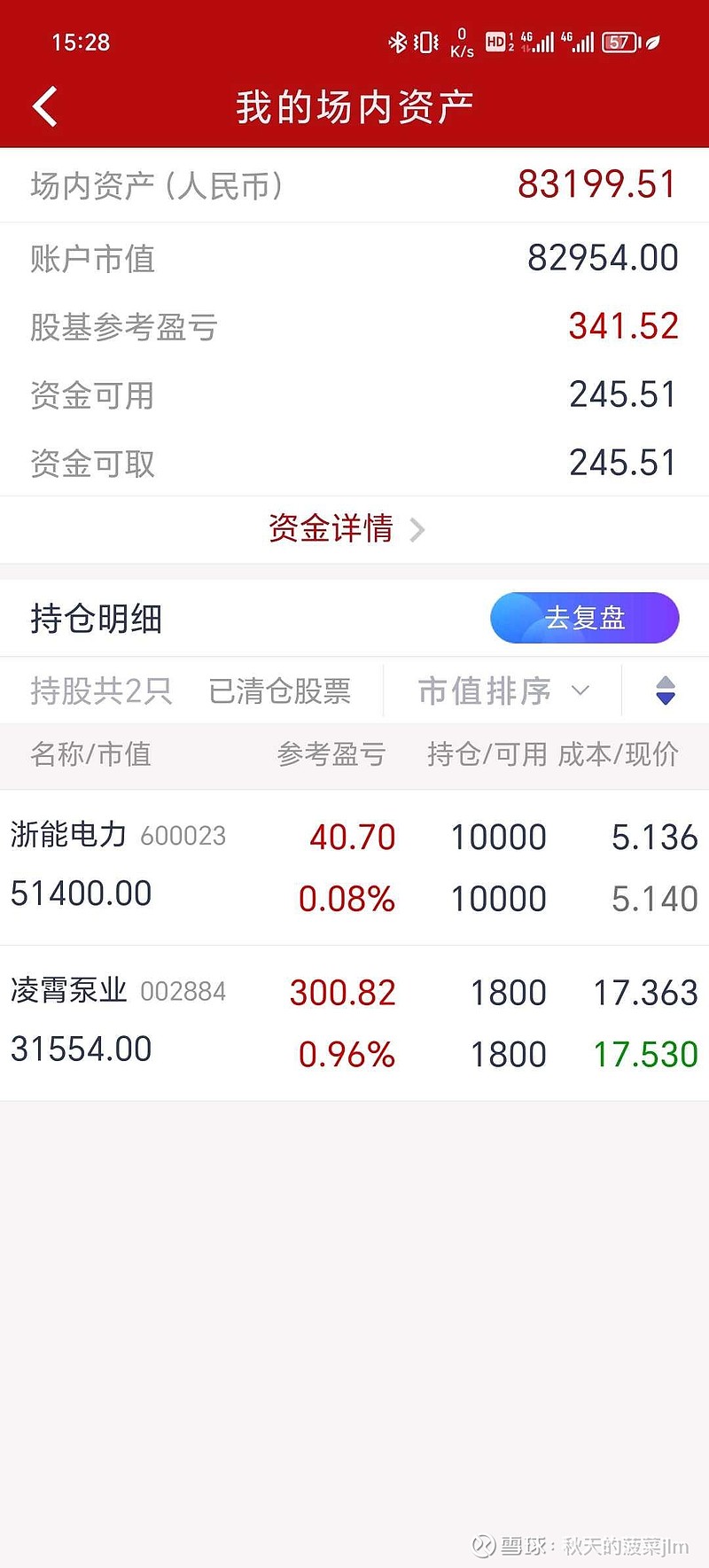This screenshot has height=1568, width=709.
Task: Open the 资金详情 funds link
Action: point(331,529)
